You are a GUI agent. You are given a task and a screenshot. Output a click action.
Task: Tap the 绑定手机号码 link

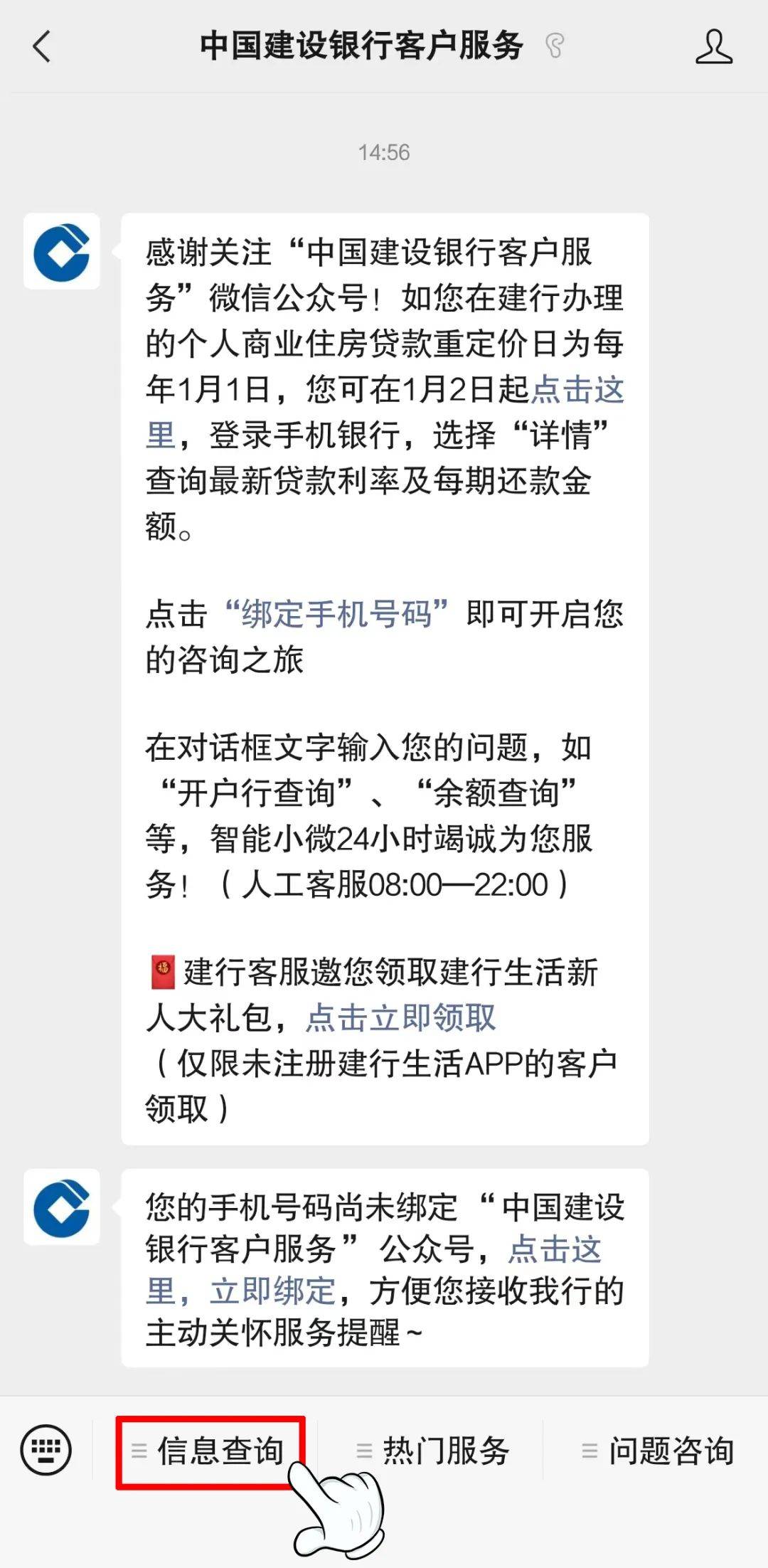coord(336,614)
